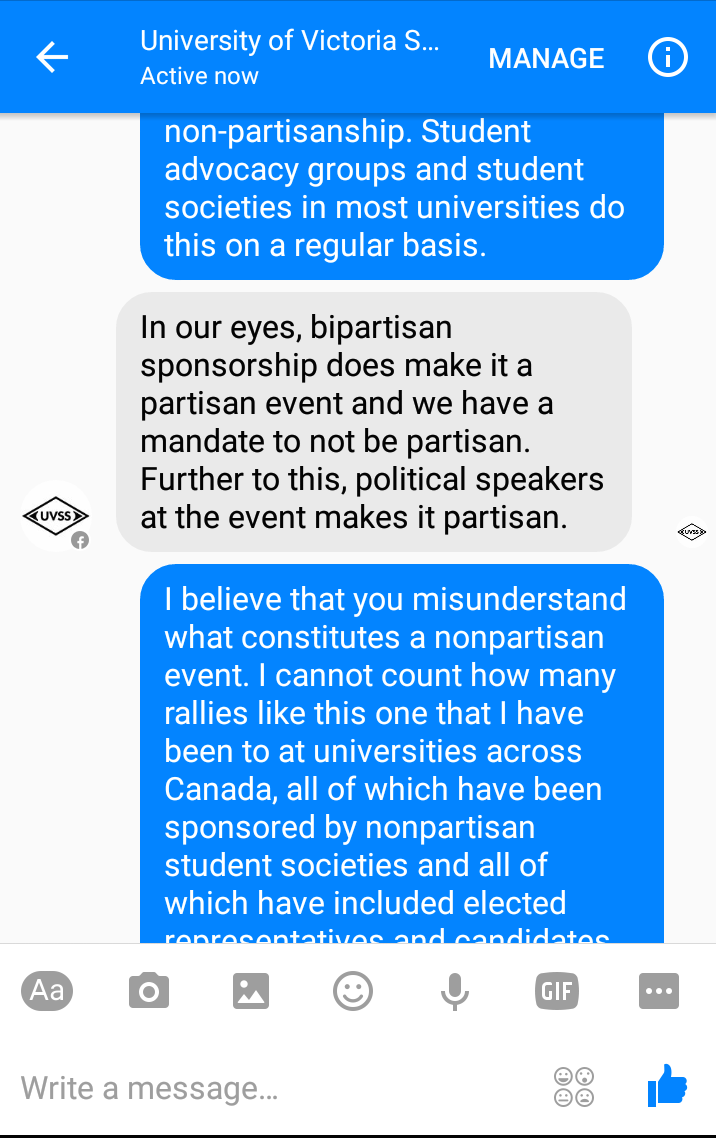Viewport: 716px width, 1138px height.
Task: Open the emoji sticker picker
Action: (353, 991)
